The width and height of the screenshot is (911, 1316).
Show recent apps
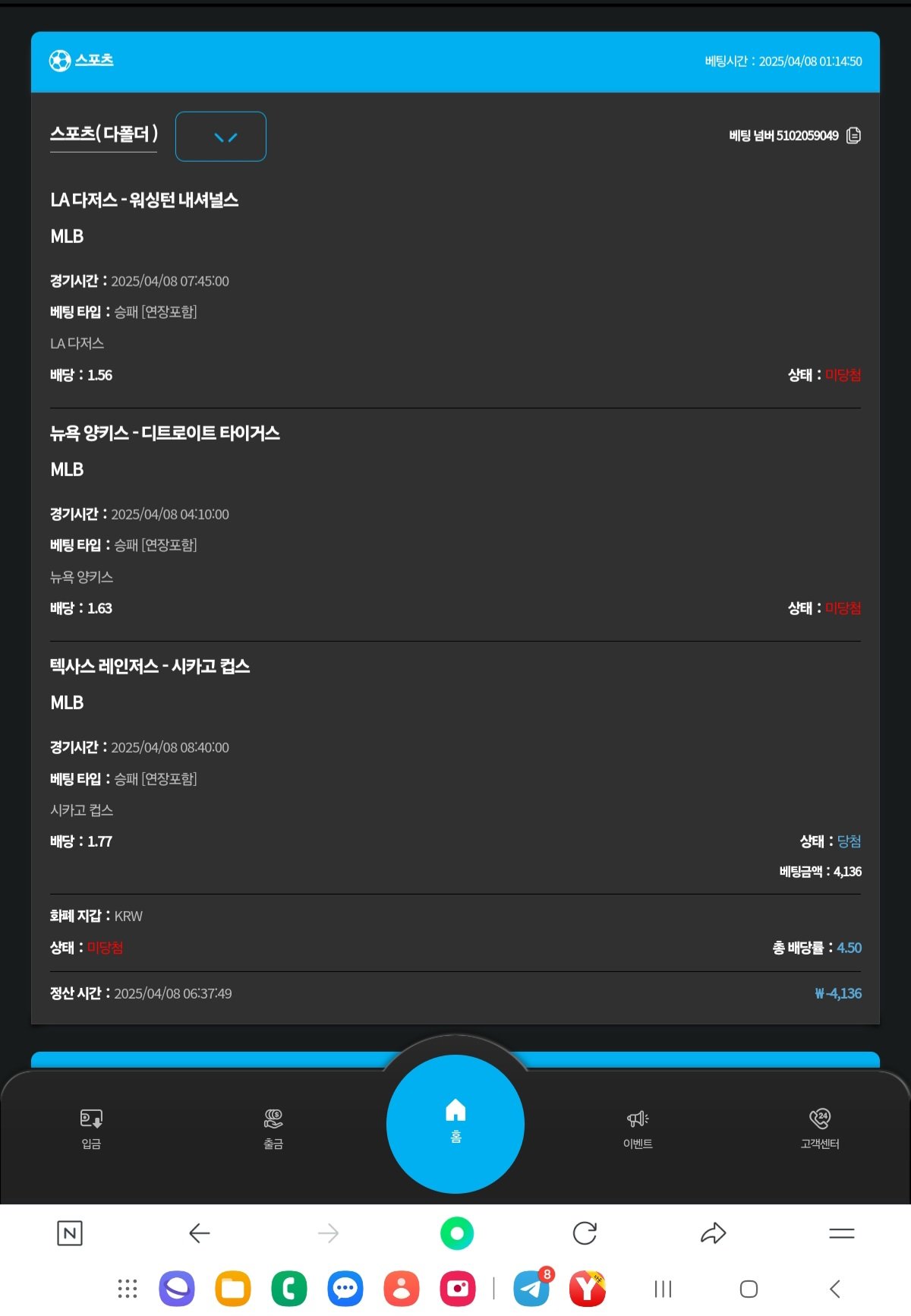click(x=663, y=1289)
